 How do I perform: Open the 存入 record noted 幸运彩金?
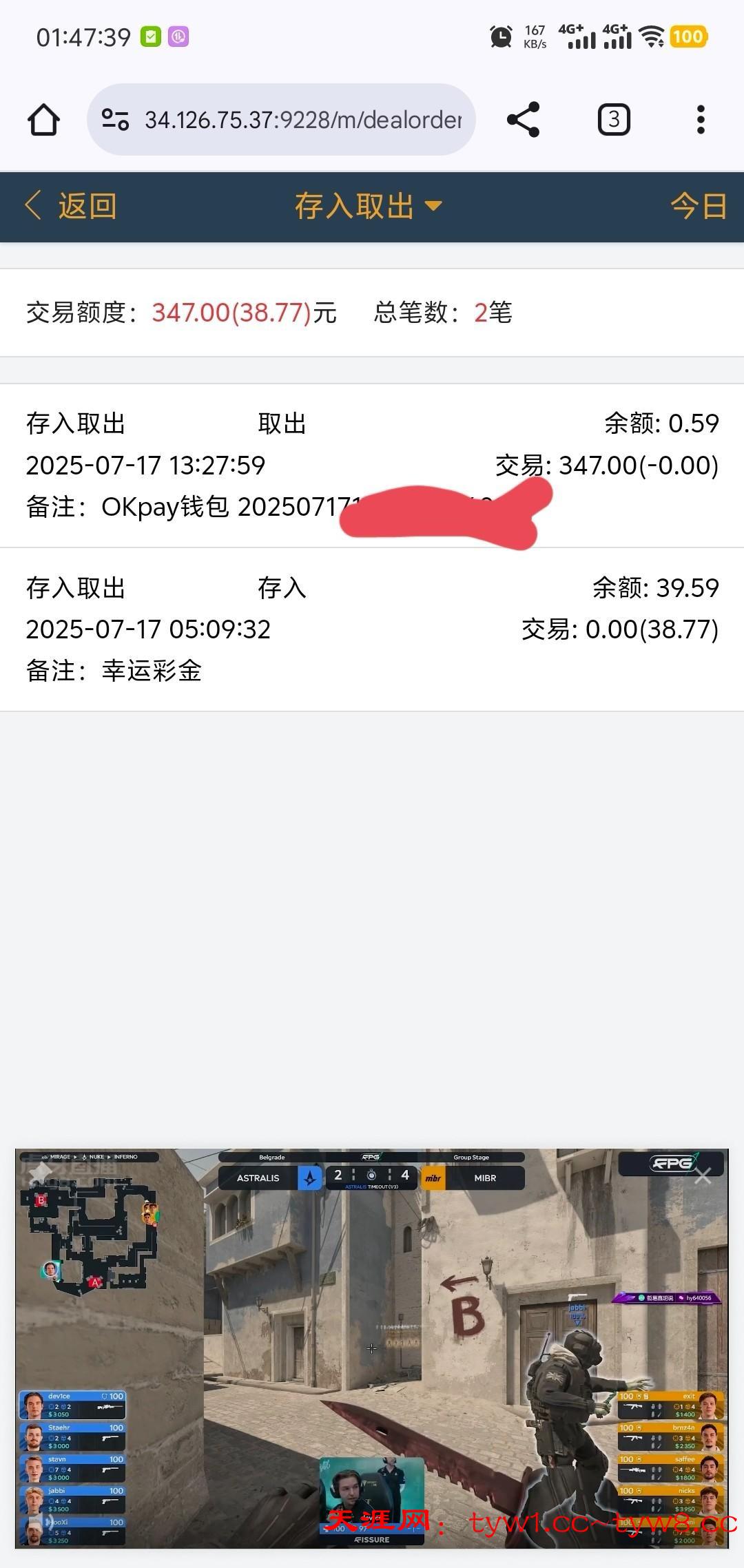point(372,629)
